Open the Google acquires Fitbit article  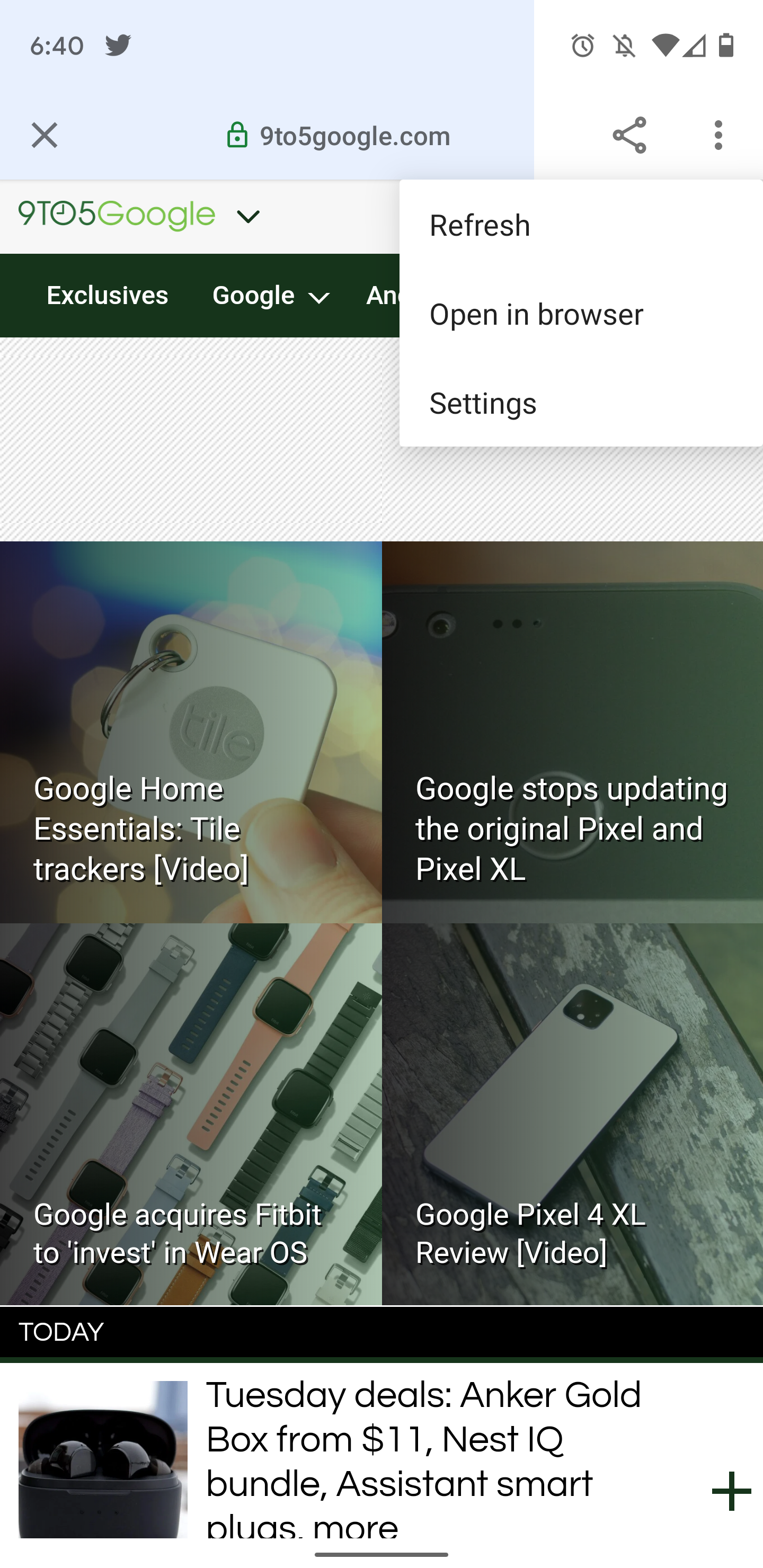click(x=191, y=1114)
